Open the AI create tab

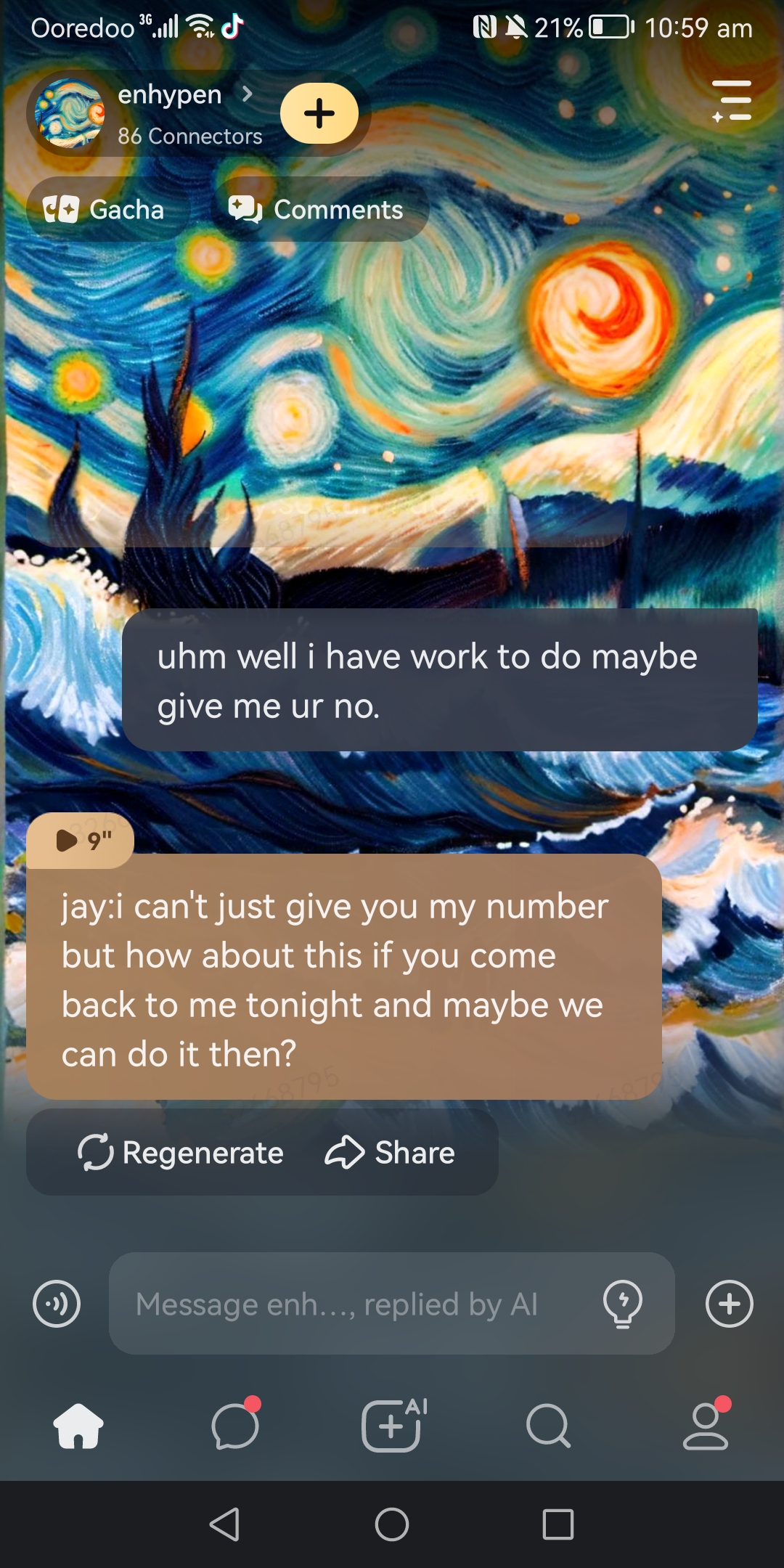(392, 1426)
